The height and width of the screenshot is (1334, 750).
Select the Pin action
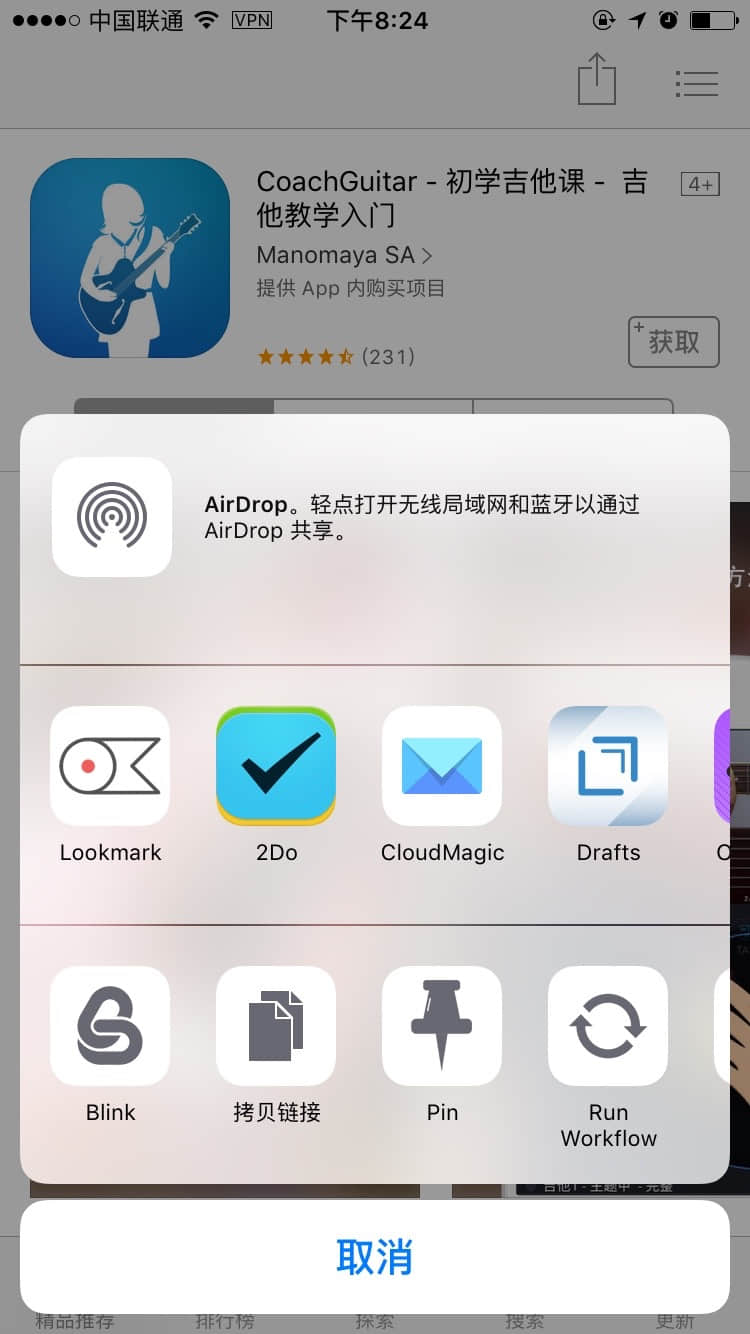click(442, 1026)
